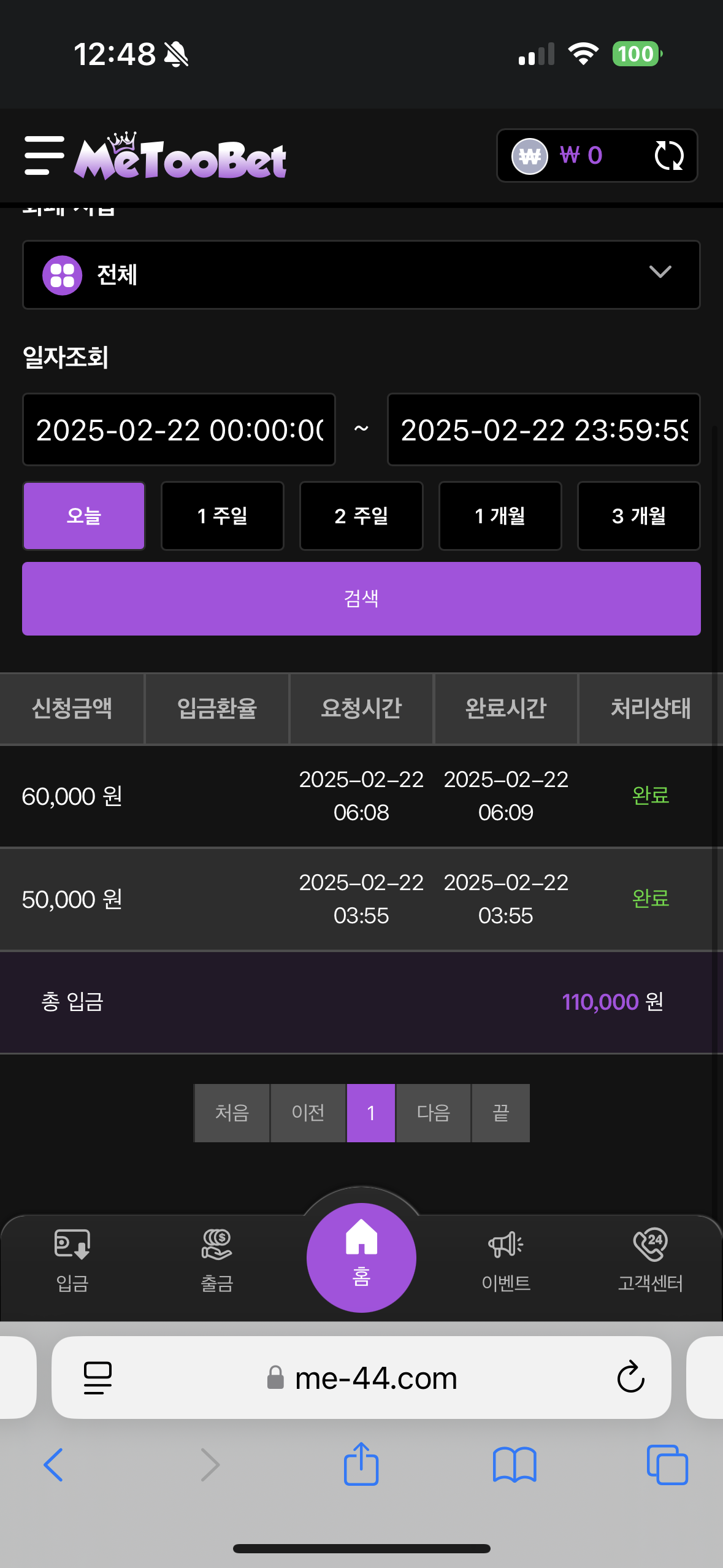Image resolution: width=723 pixels, height=1568 pixels.
Task: Select the 3 개월 range
Action: [639, 516]
